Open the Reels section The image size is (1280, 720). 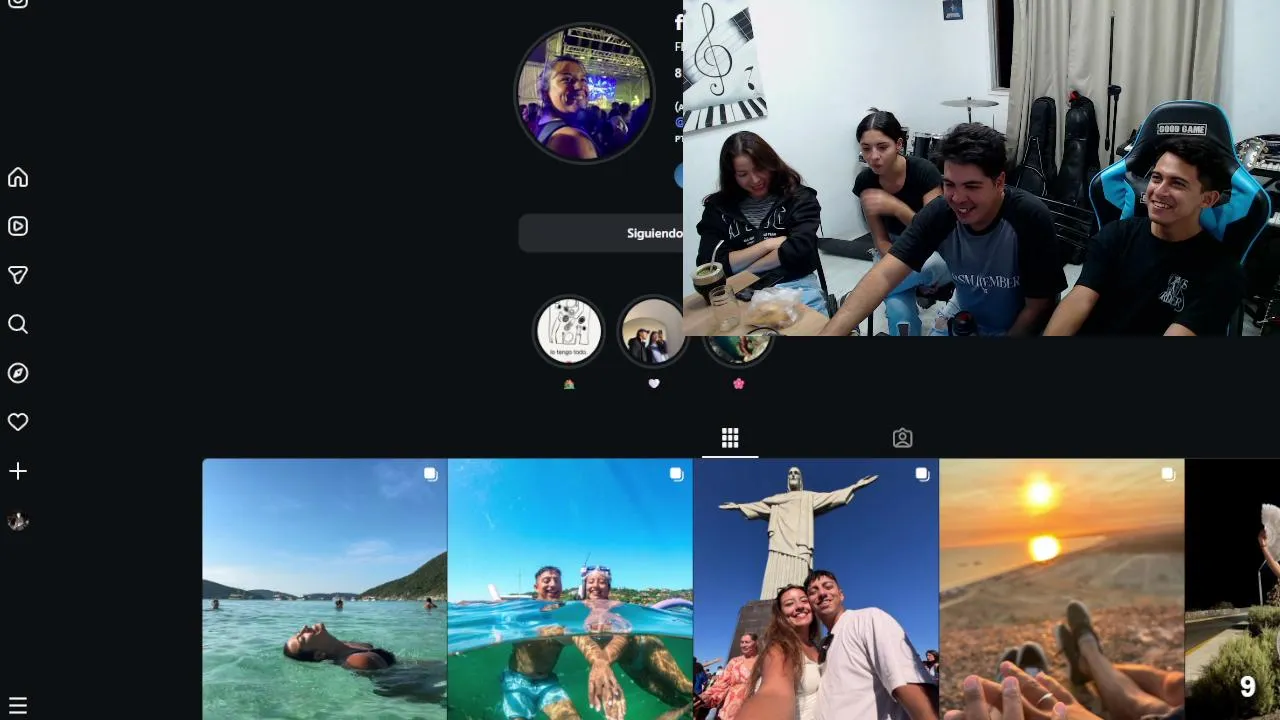pyautogui.click(x=18, y=227)
